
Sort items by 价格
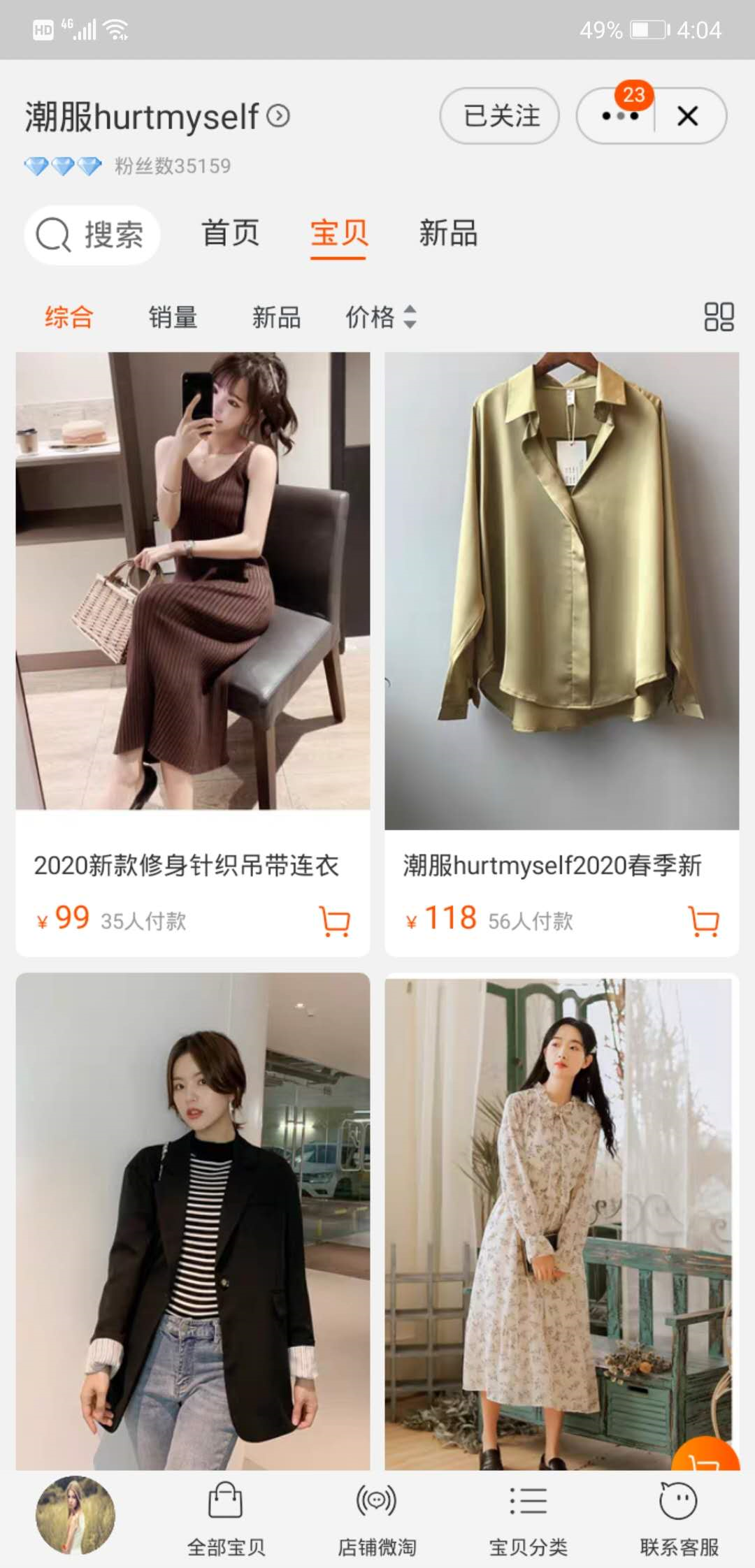(x=381, y=317)
